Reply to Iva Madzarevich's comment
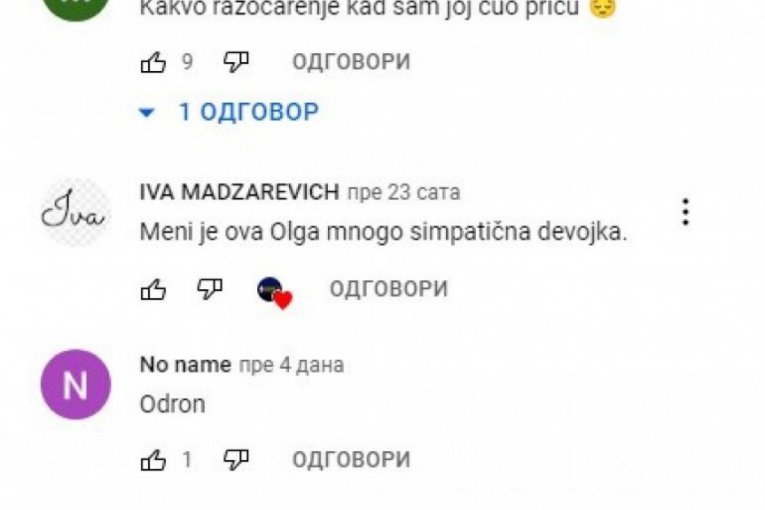 389,290
